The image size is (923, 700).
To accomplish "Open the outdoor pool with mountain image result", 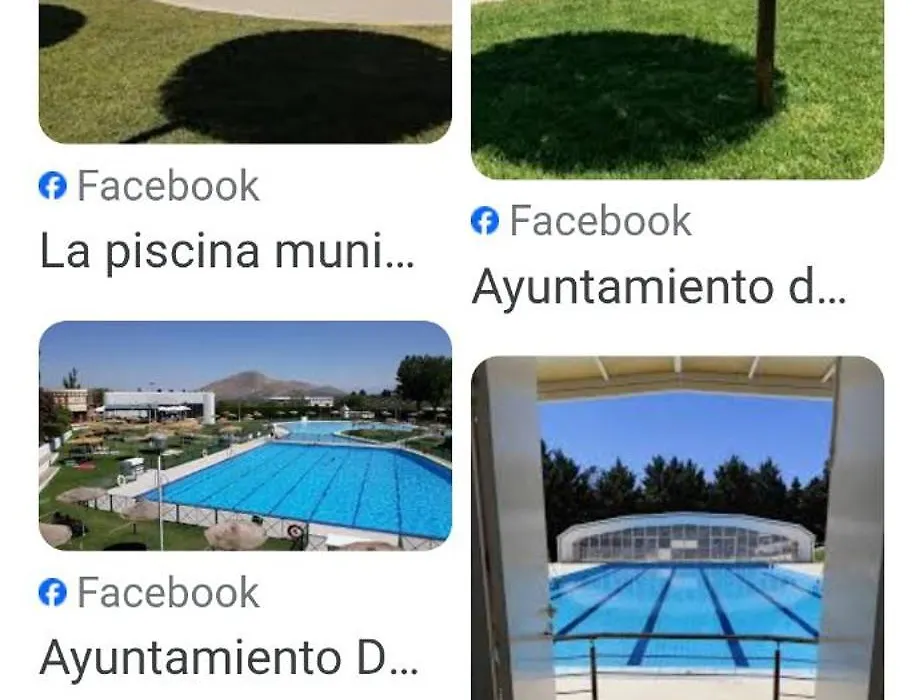I will 245,436.
